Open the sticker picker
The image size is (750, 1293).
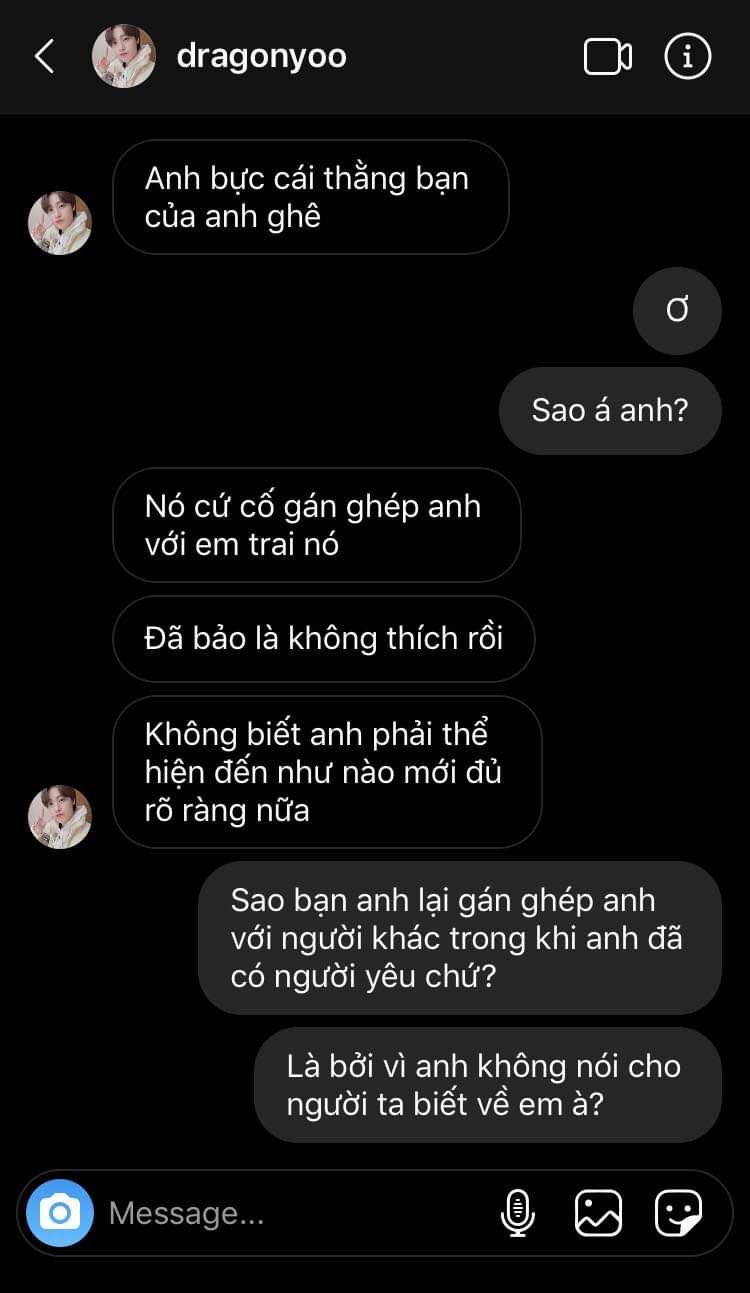pyautogui.click(x=678, y=1213)
